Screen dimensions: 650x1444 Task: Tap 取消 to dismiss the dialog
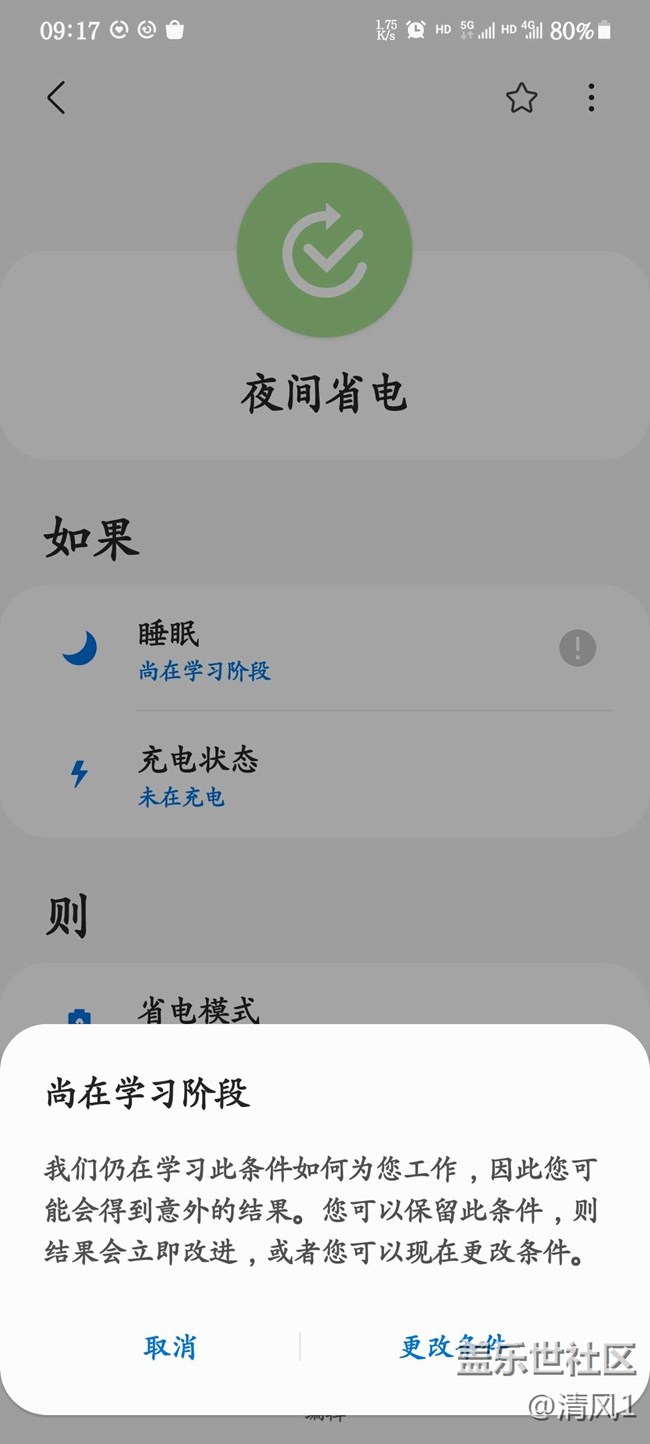170,1347
